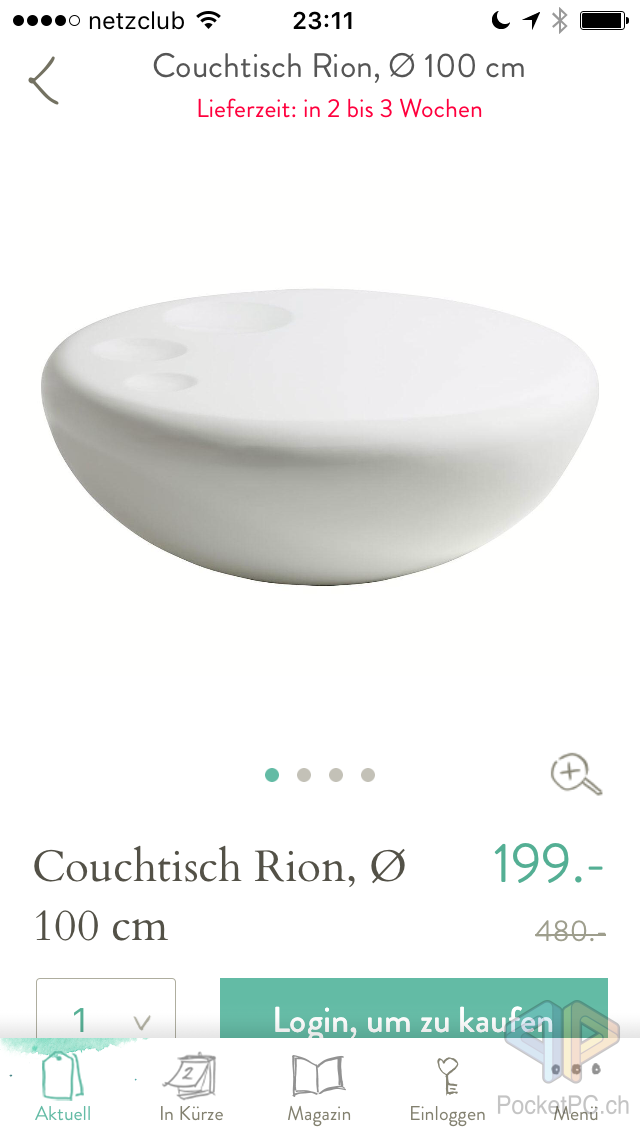
Task: Open the Einloggen tab
Action: tap(447, 1088)
